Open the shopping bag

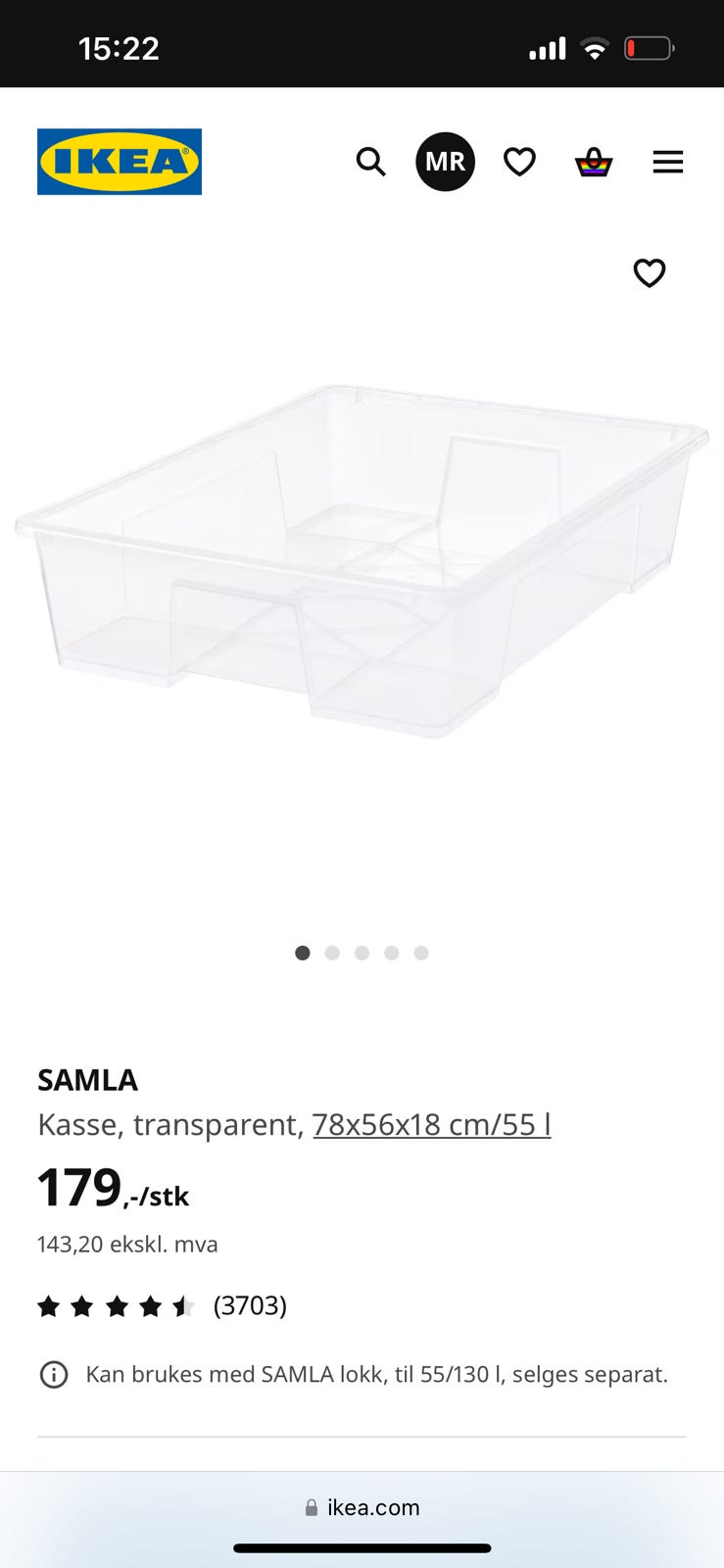point(593,163)
